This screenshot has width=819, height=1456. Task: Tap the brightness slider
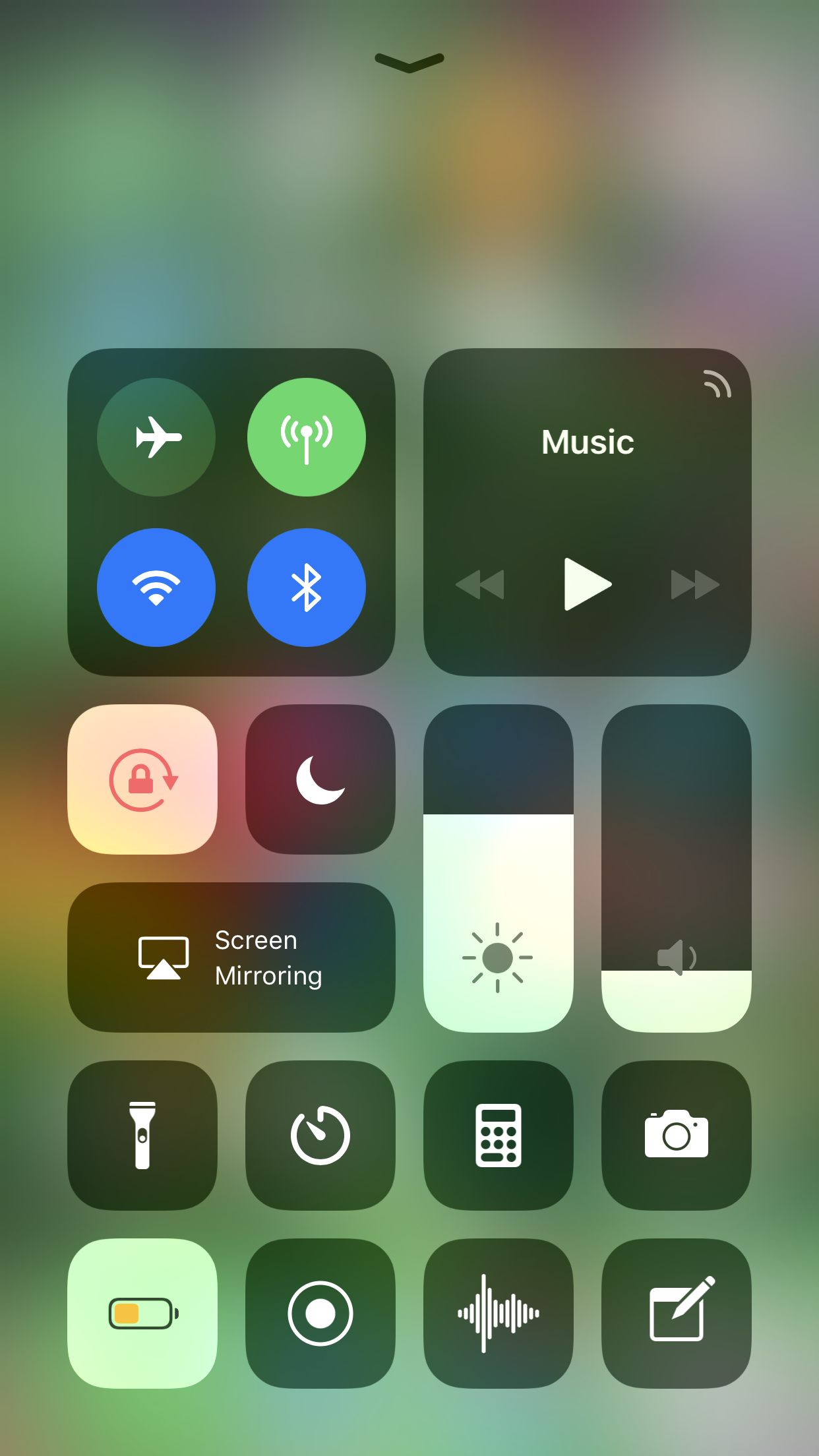[499, 868]
